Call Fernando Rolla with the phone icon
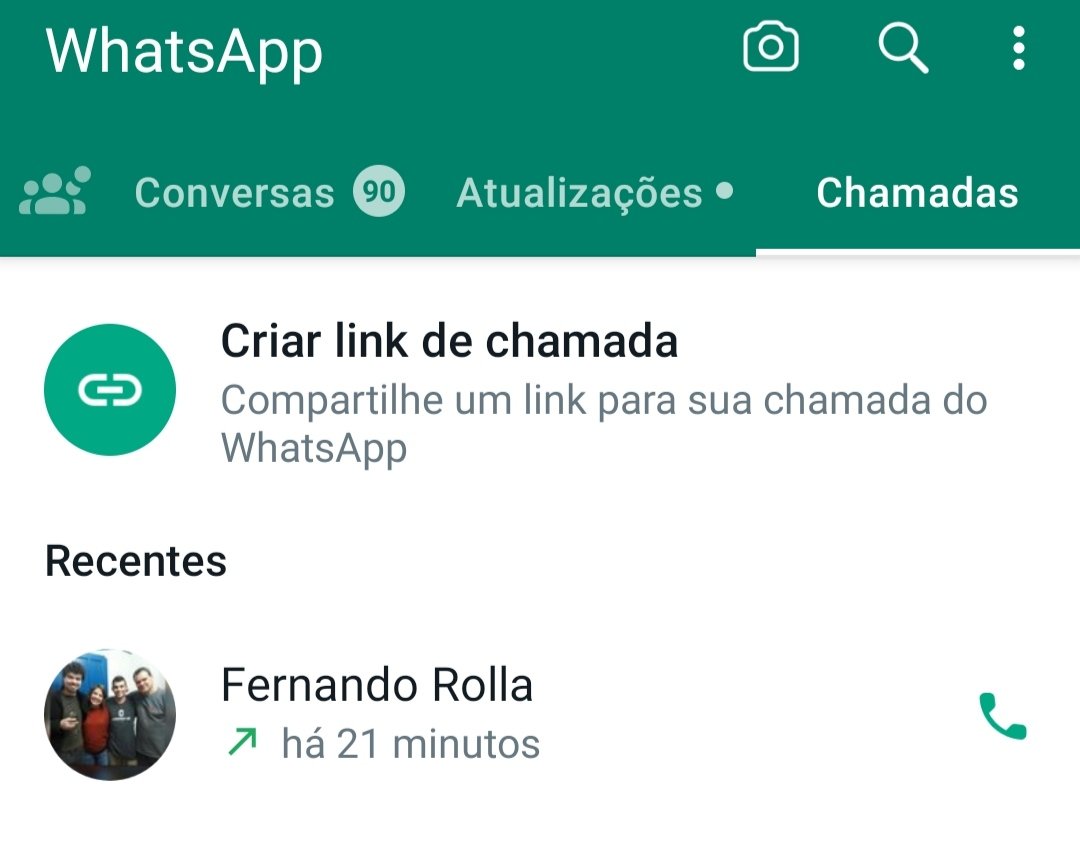Image resolution: width=1080 pixels, height=843 pixels. tap(1002, 716)
